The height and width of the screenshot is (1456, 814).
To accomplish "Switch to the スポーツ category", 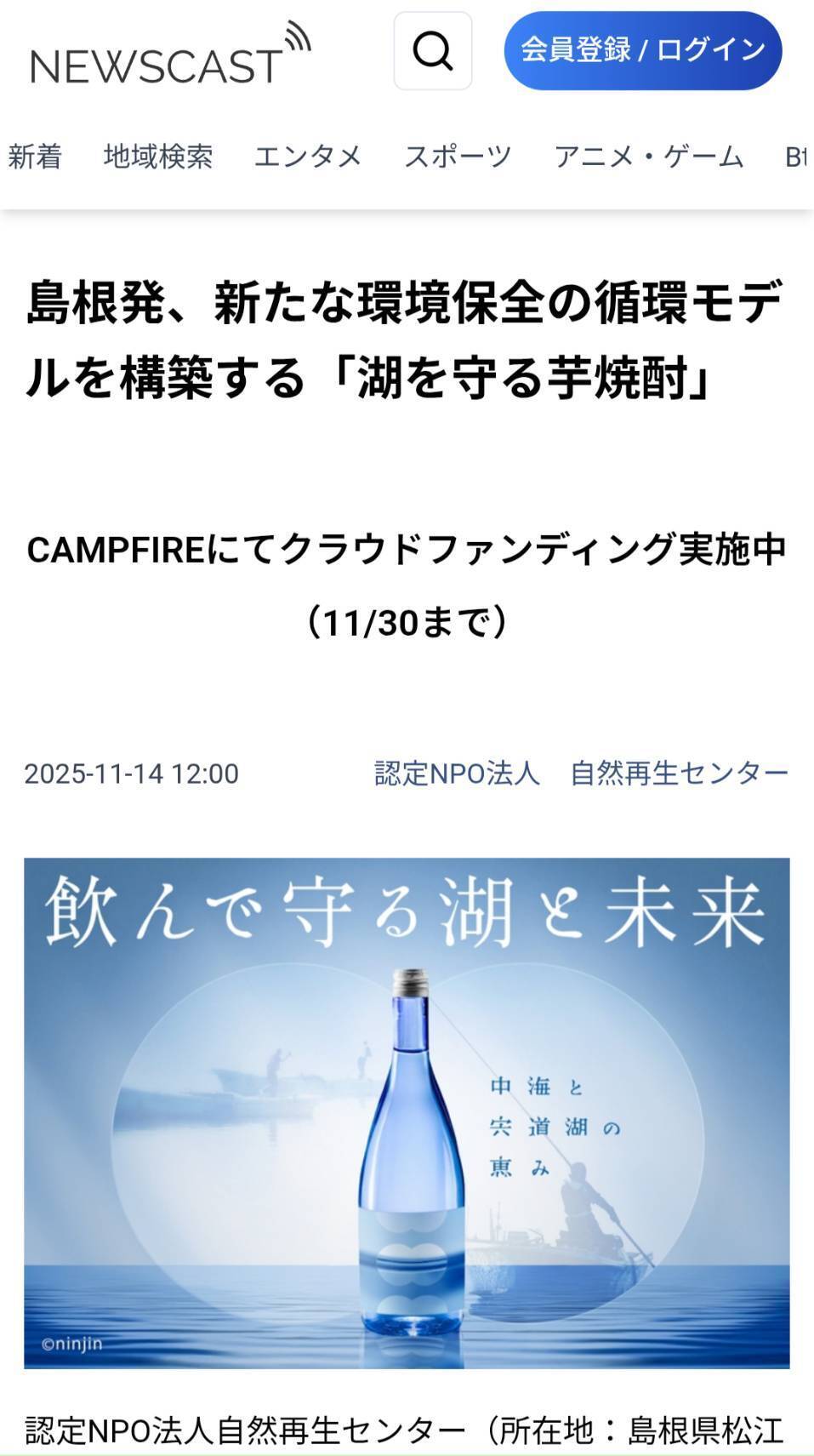I will pos(458,157).
